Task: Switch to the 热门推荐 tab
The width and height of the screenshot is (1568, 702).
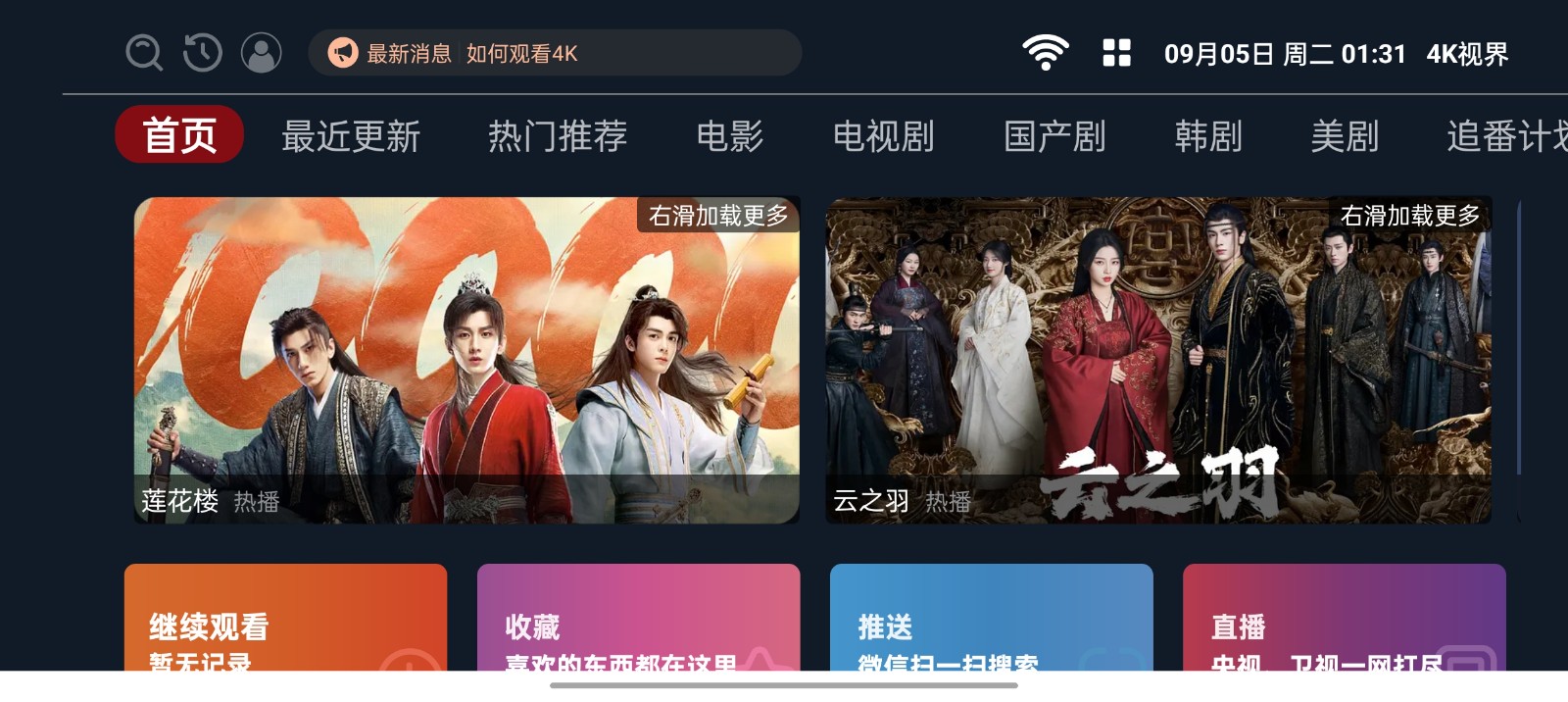Action: pos(558,136)
